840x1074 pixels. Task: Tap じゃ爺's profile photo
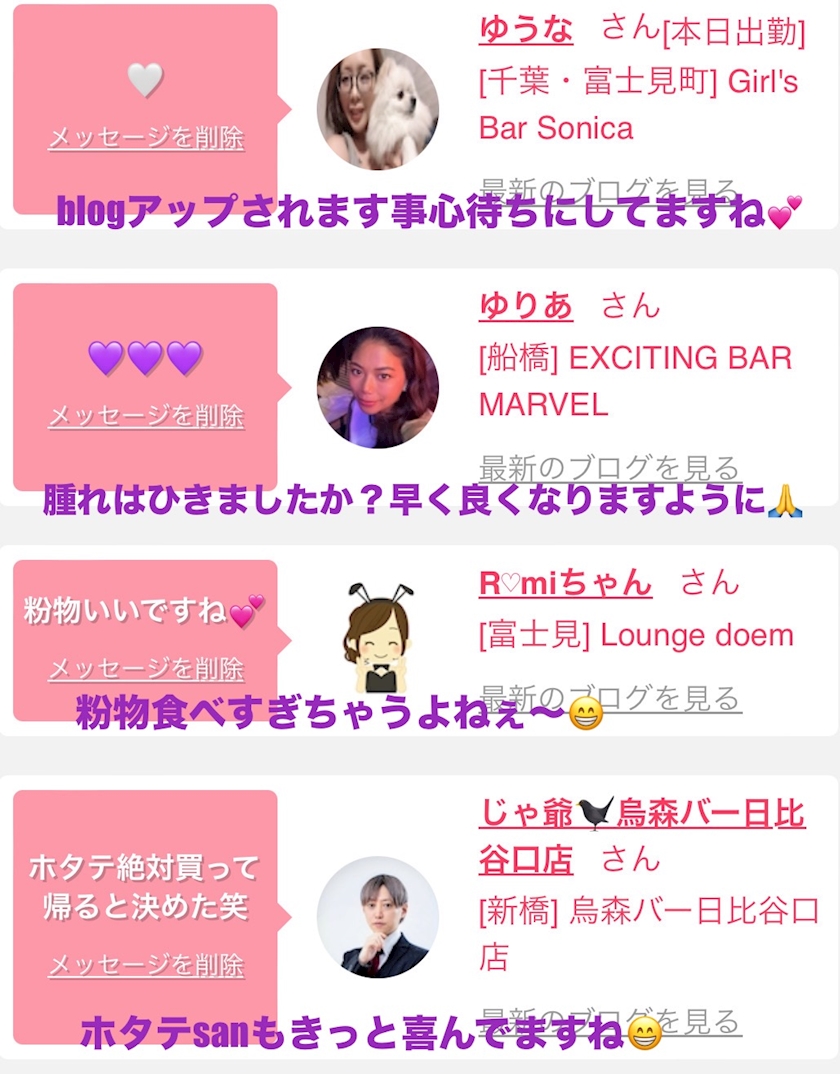click(x=378, y=917)
